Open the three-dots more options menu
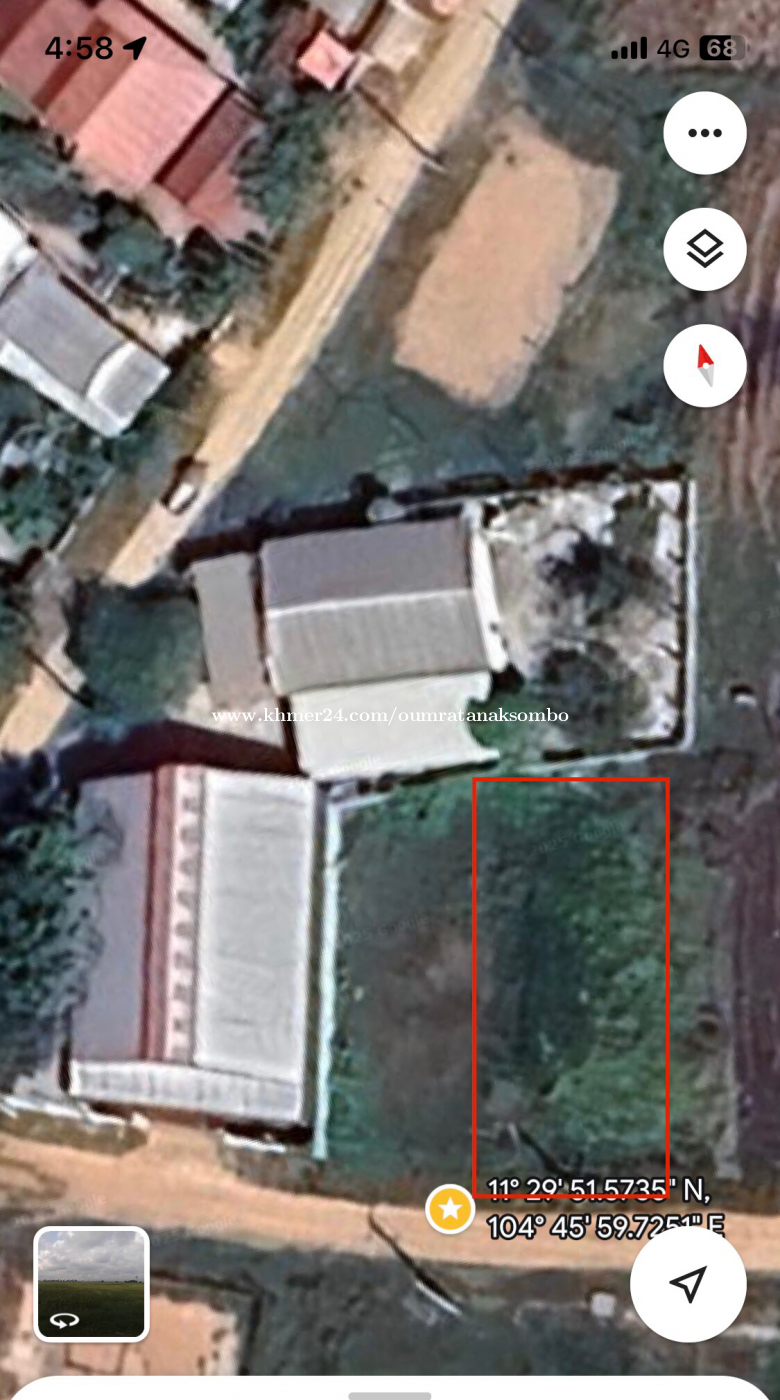780x1400 pixels. tap(705, 133)
